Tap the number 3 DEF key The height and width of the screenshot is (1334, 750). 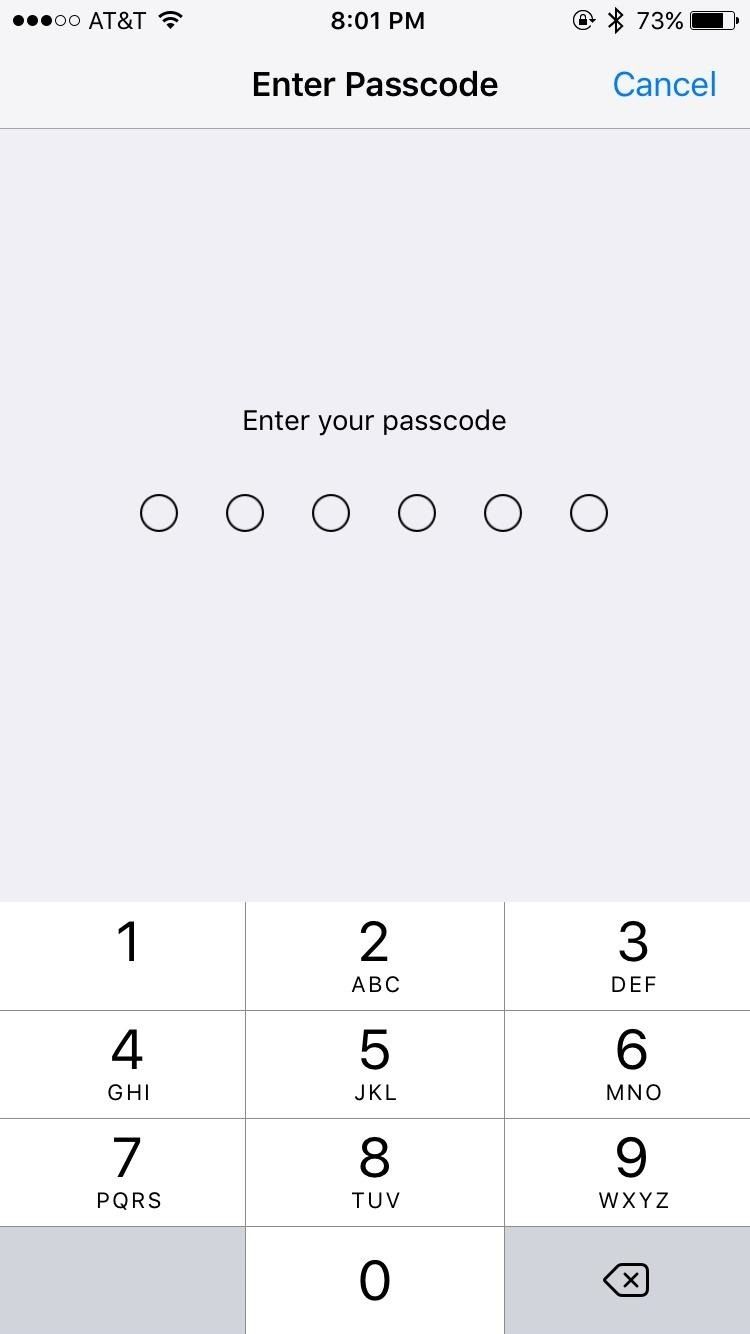click(x=630, y=955)
